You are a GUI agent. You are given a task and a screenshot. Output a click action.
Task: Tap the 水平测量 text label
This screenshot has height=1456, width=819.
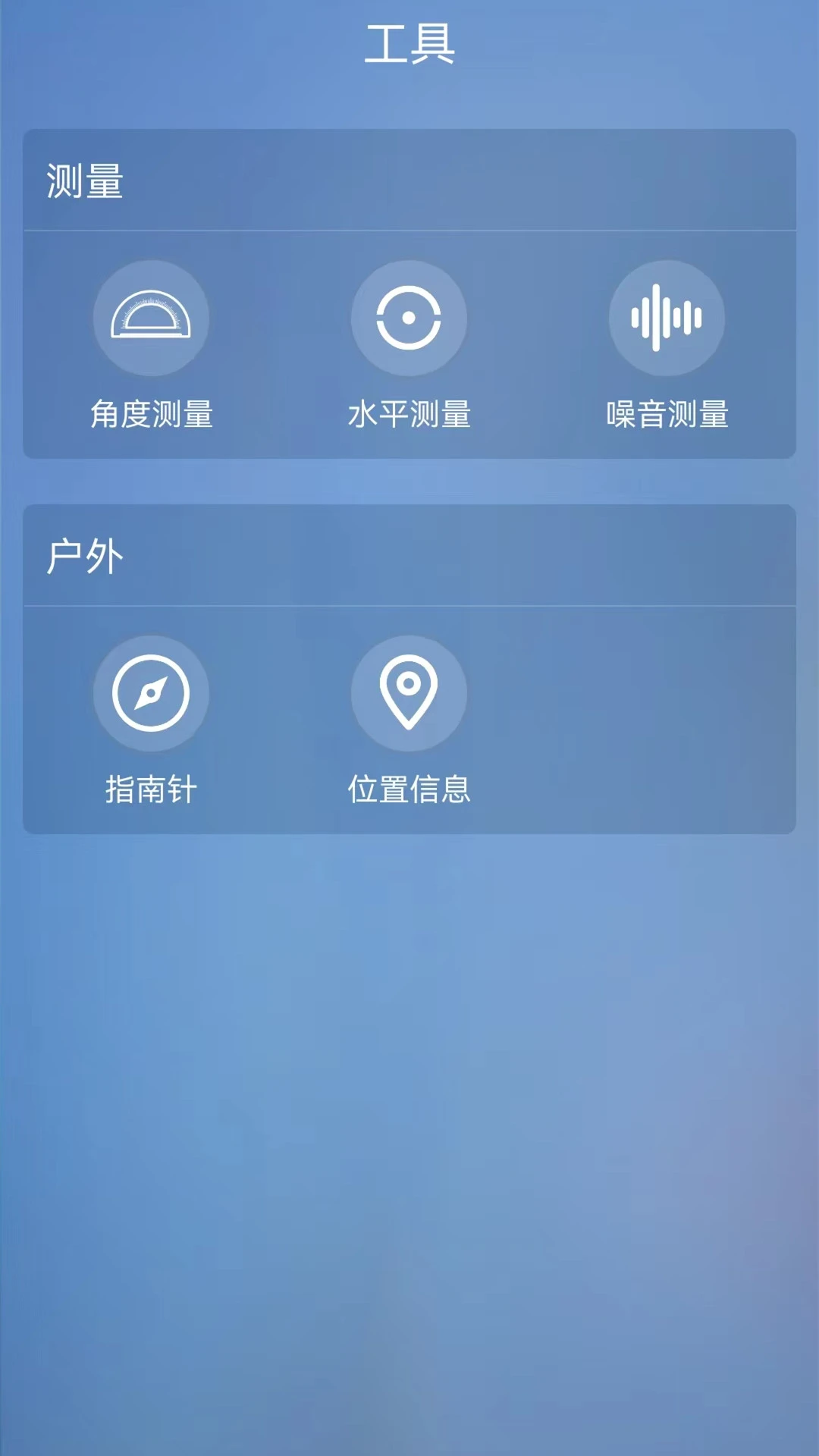[x=409, y=413]
